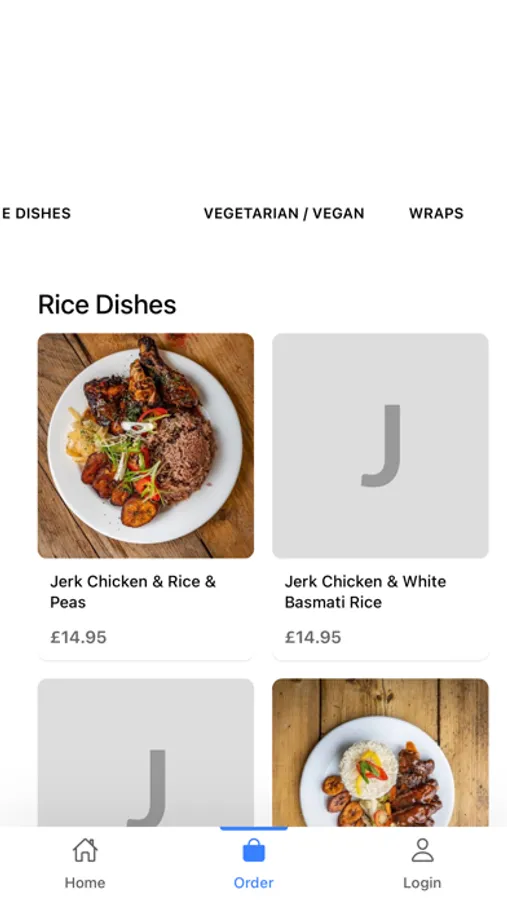Screen dimensions: 507x900
Task: Open the Order tab
Action: point(253,863)
